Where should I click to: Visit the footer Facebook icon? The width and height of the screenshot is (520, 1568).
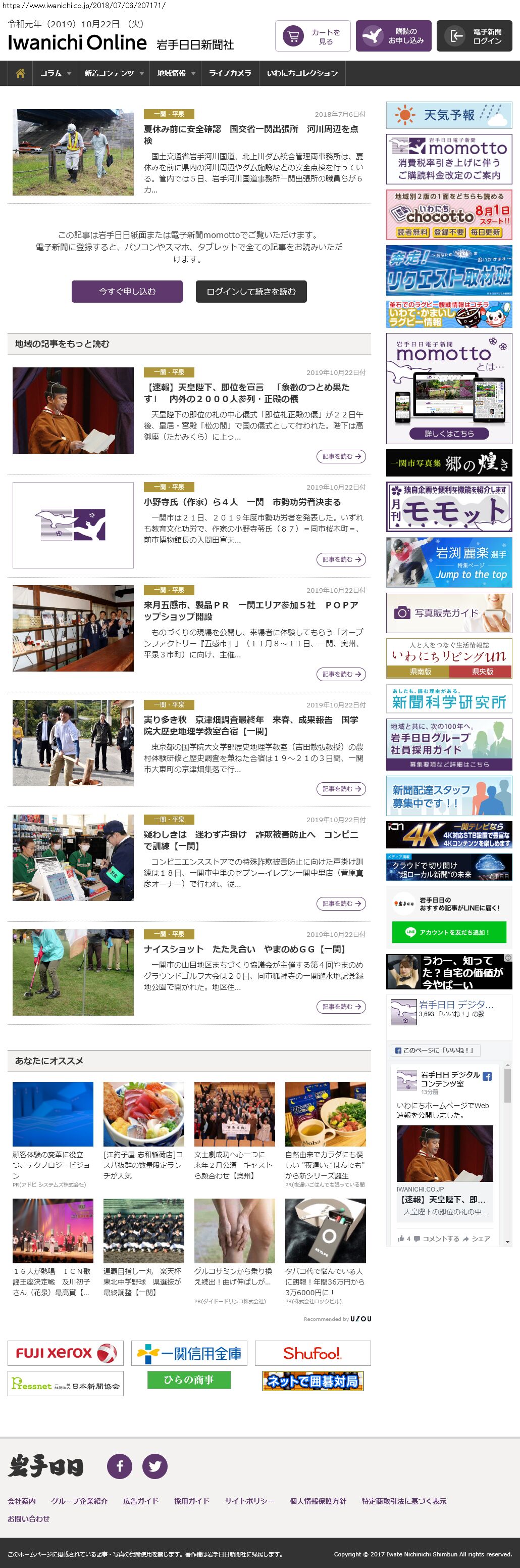pos(119,1466)
